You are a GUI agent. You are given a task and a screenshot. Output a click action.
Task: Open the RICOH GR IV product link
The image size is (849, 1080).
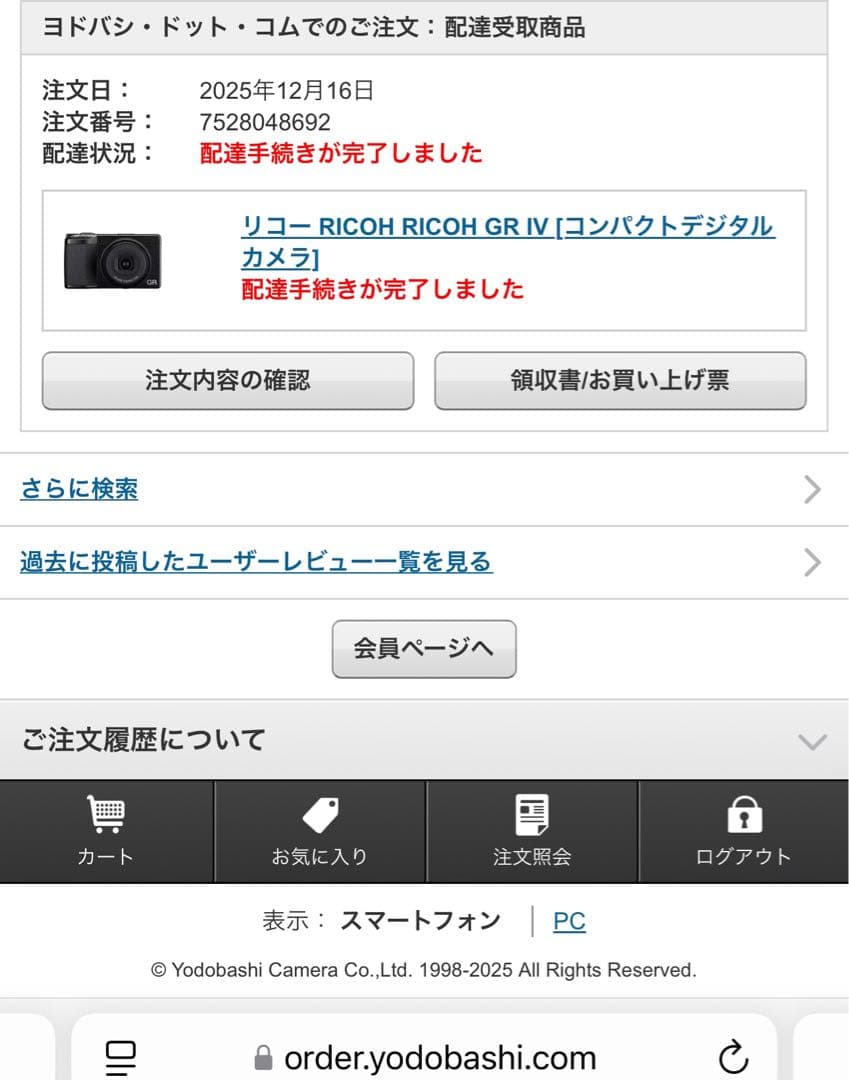click(507, 228)
